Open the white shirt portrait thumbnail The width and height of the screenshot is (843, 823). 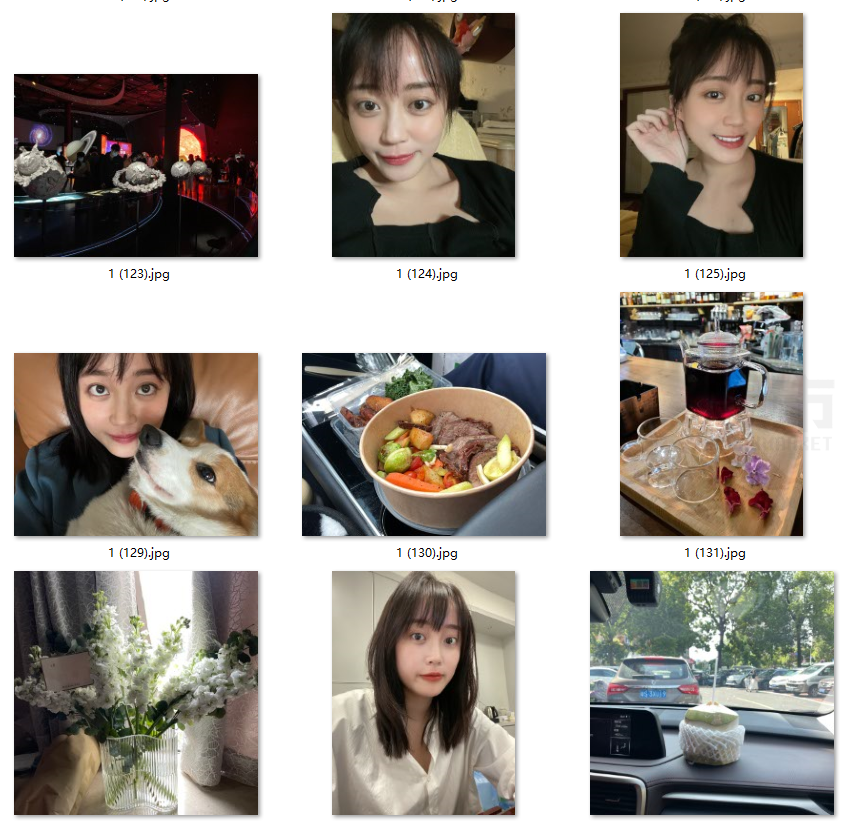click(x=423, y=692)
